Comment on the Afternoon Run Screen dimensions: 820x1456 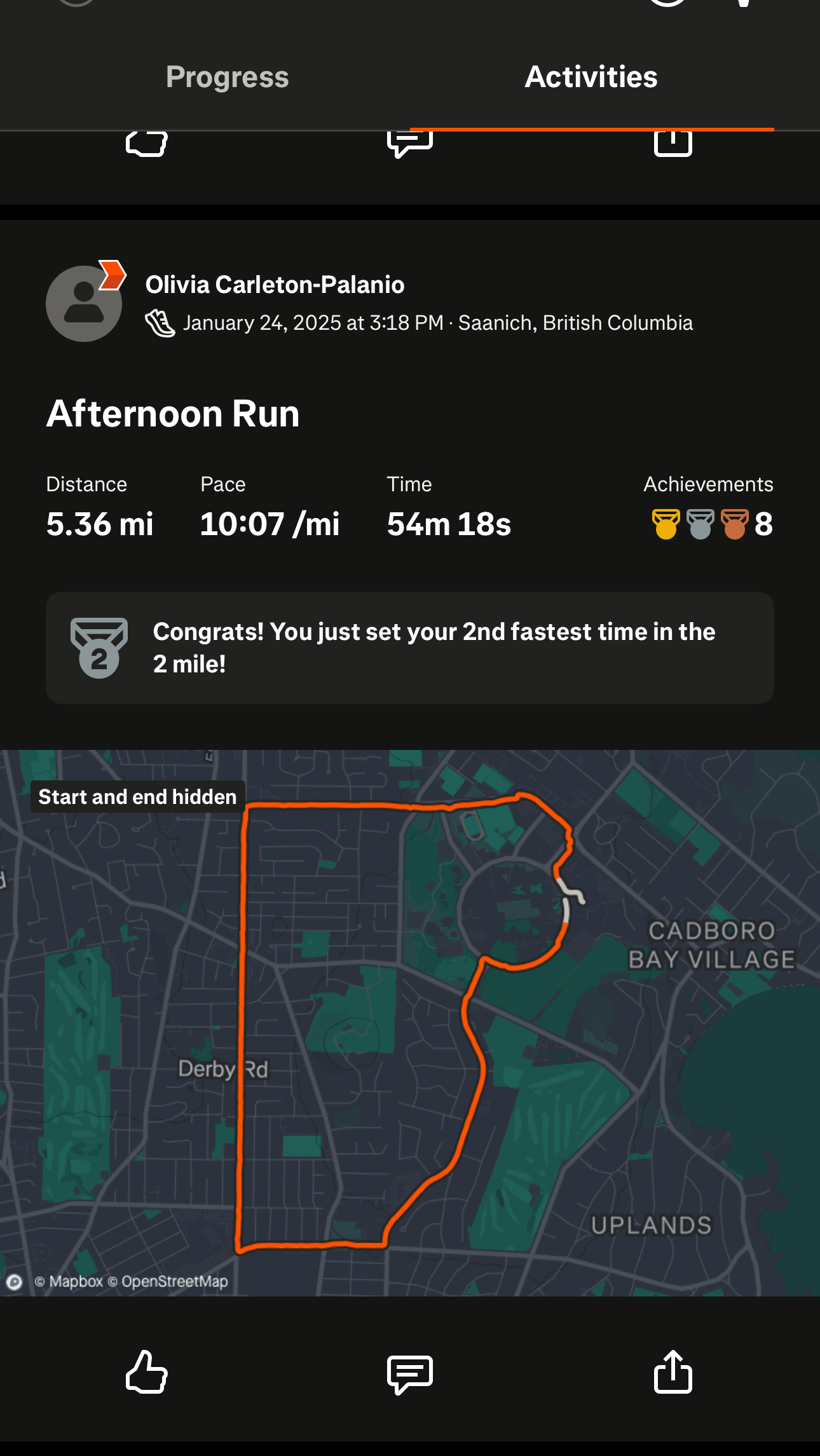click(x=409, y=1373)
